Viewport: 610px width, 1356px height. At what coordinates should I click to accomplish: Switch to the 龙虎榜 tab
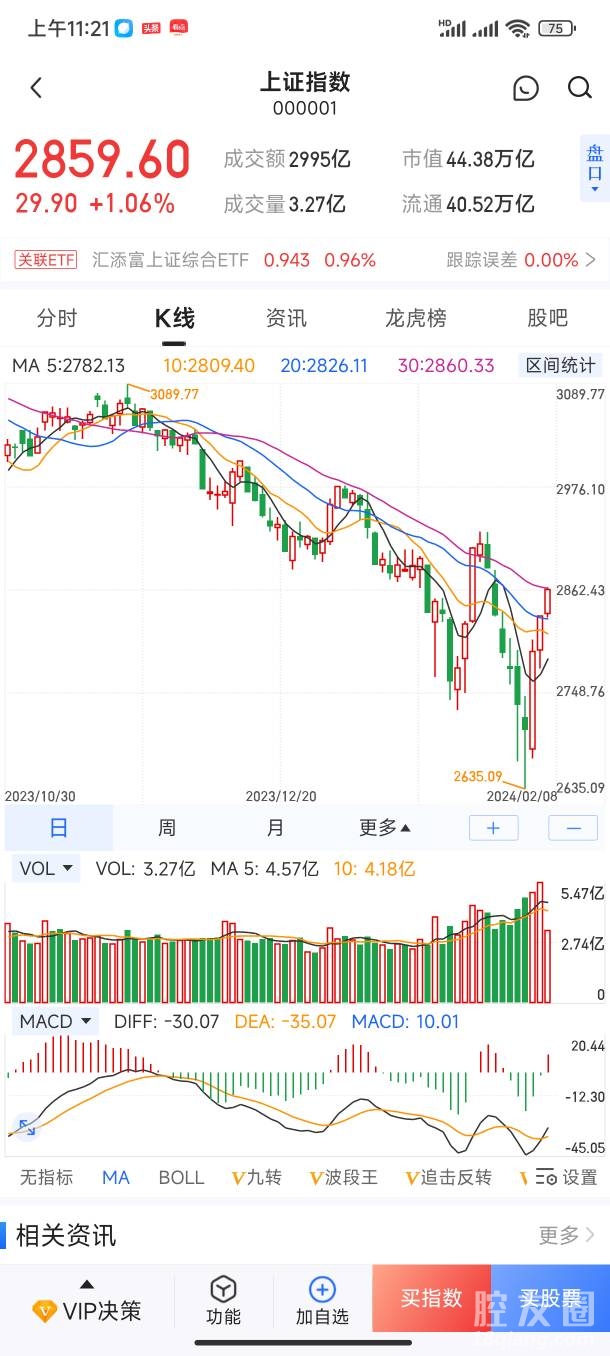(415, 318)
